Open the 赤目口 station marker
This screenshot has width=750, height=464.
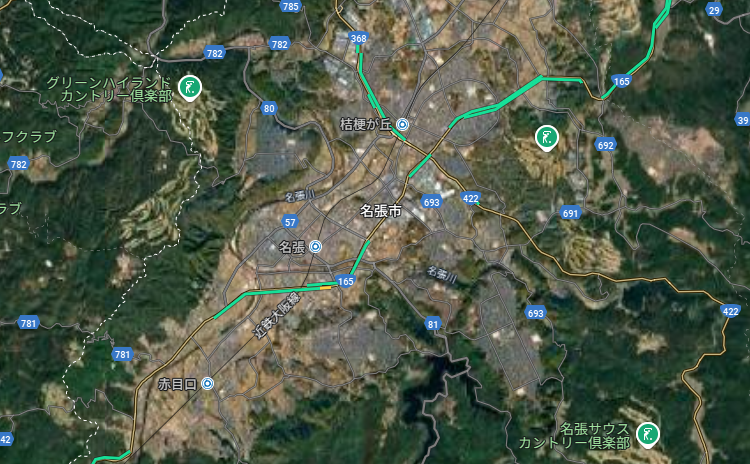(207, 383)
